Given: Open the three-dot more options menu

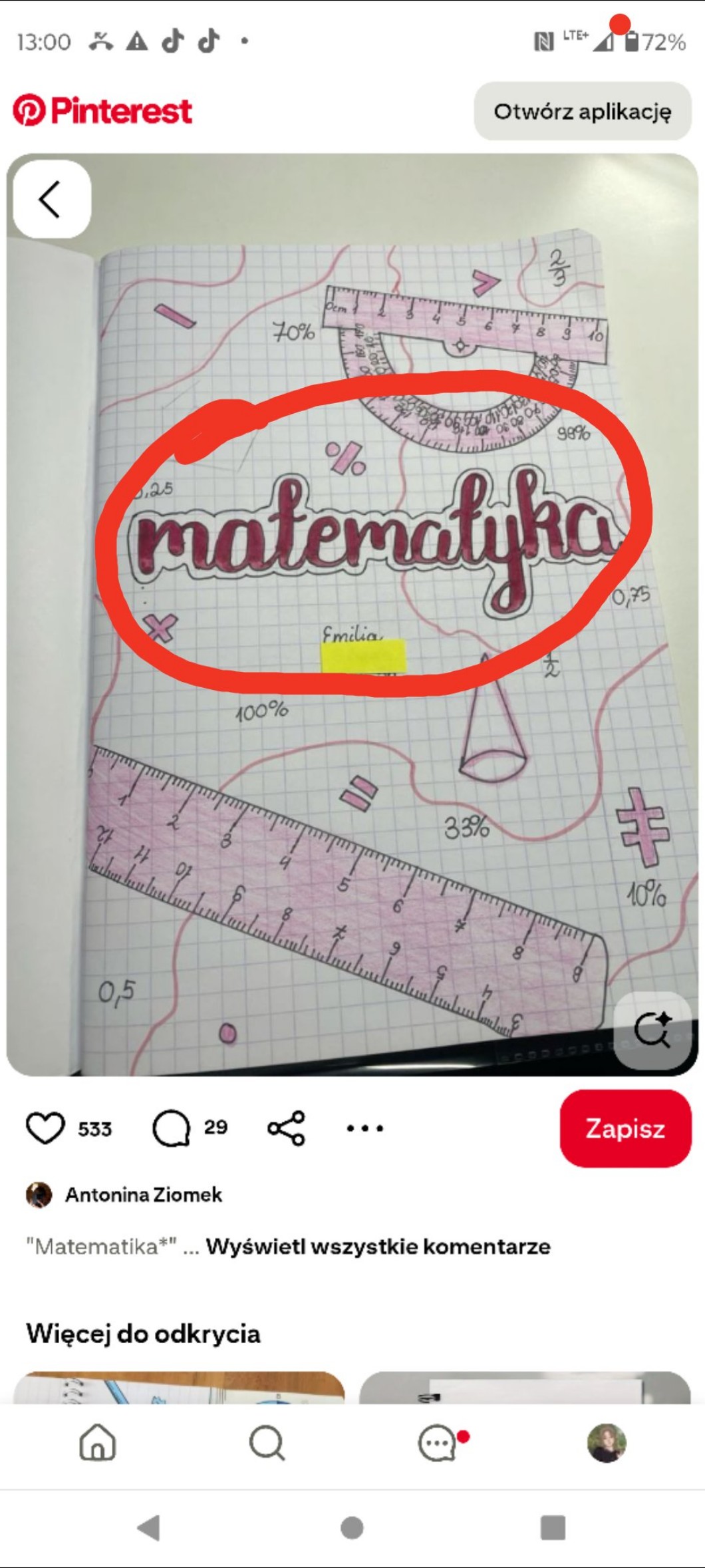Looking at the screenshot, I should coord(364,1128).
